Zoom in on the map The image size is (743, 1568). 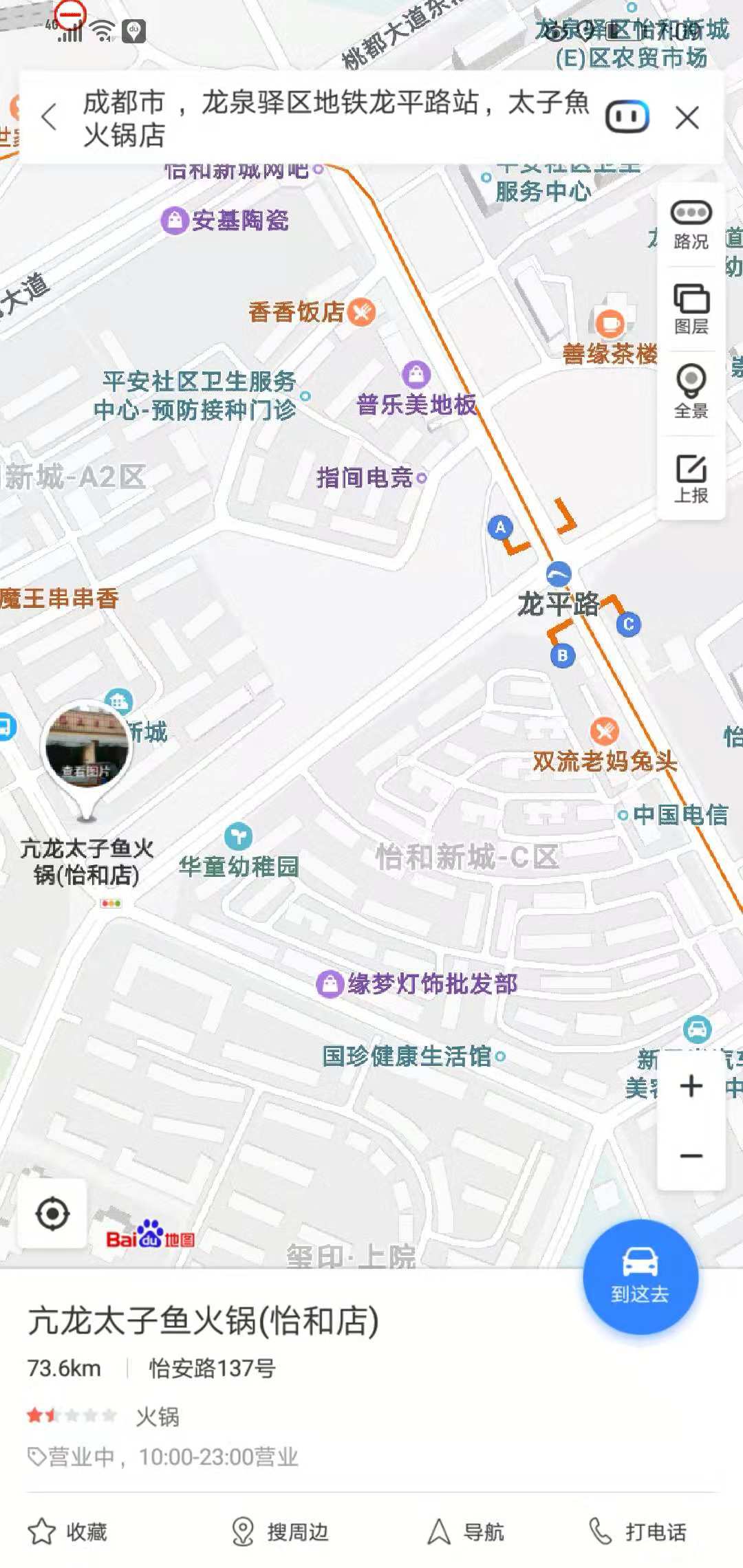tap(691, 1086)
